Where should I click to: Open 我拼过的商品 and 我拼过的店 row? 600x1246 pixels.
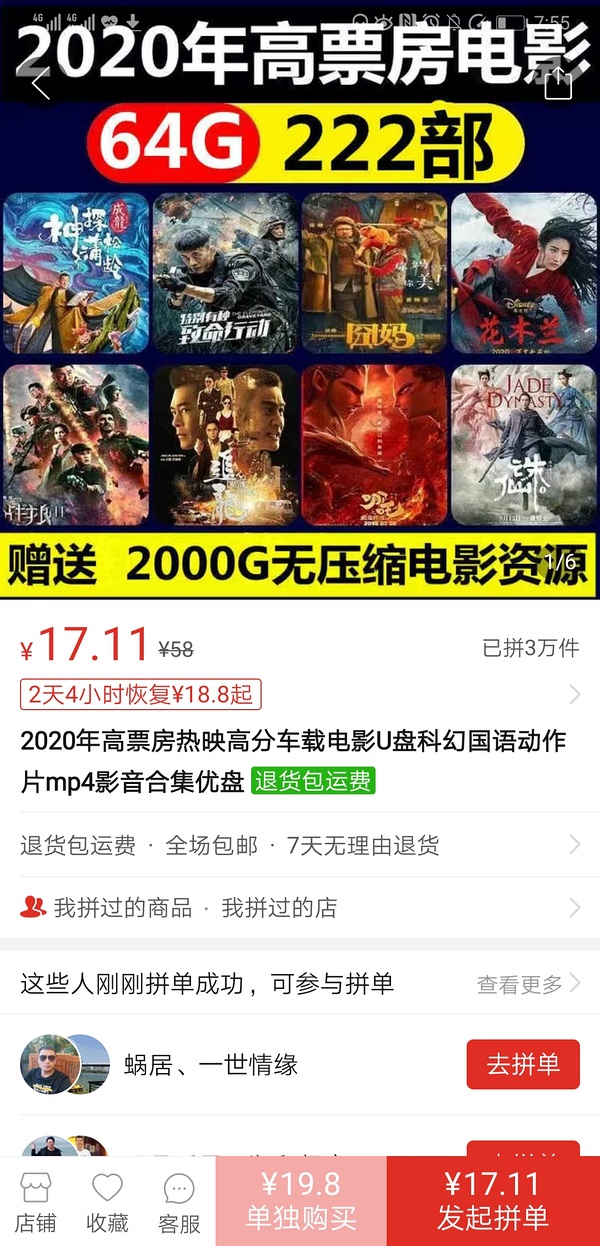click(x=300, y=908)
